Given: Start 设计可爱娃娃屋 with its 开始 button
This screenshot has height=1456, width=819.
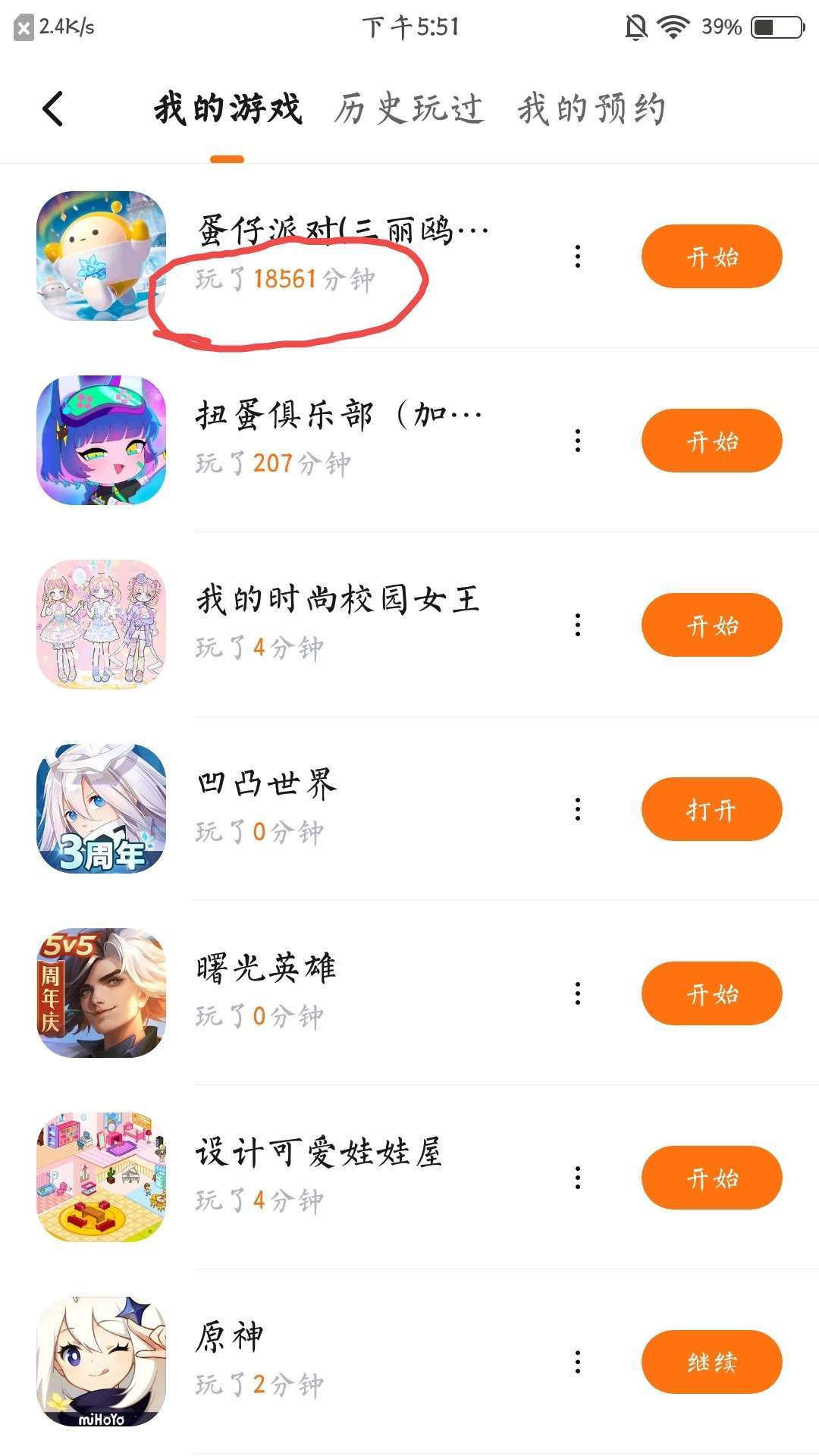Looking at the screenshot, I should click(x=711, y=1178).
